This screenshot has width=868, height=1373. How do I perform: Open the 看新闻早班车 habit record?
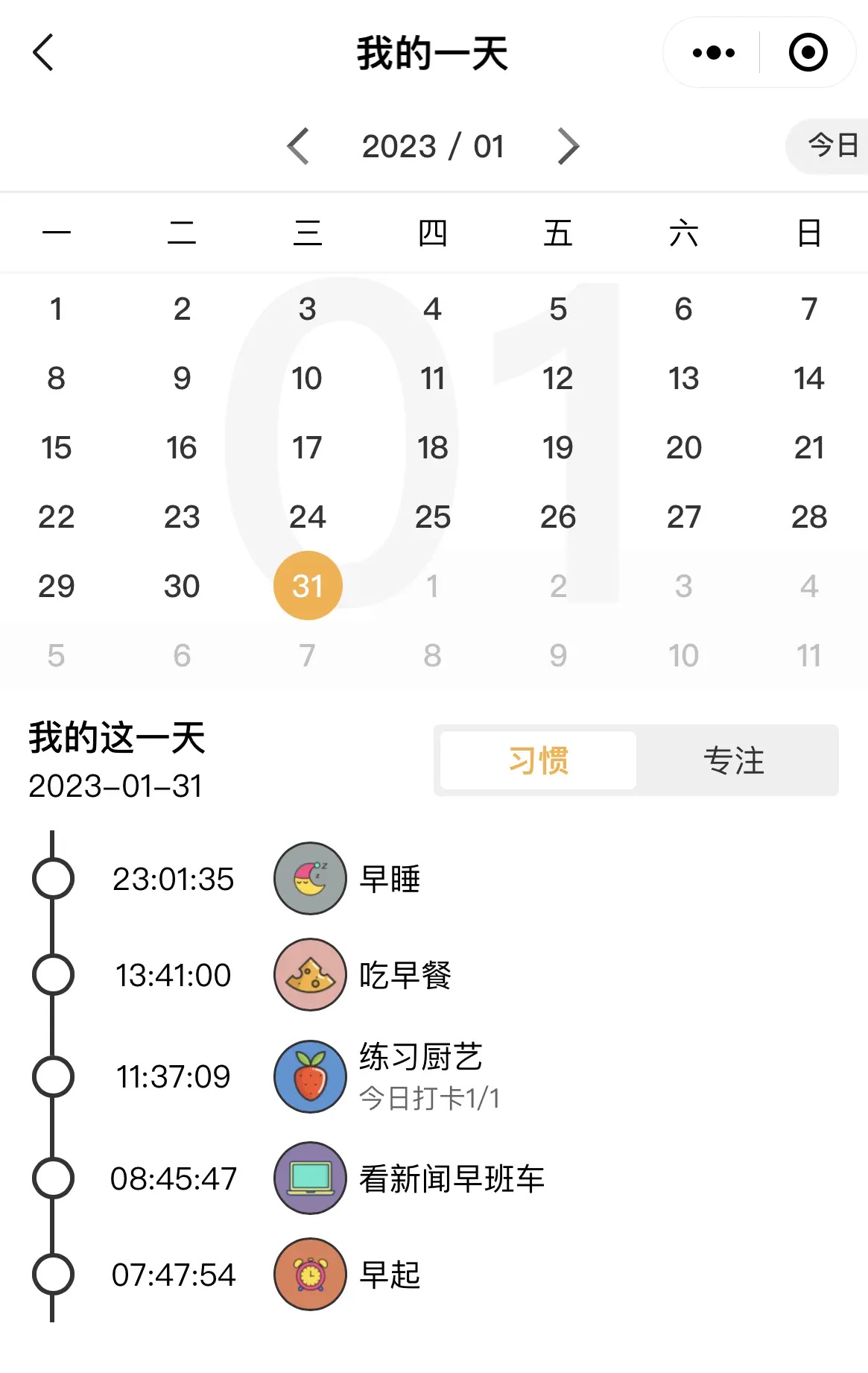pyautogui.click(x=452, y=1179)
